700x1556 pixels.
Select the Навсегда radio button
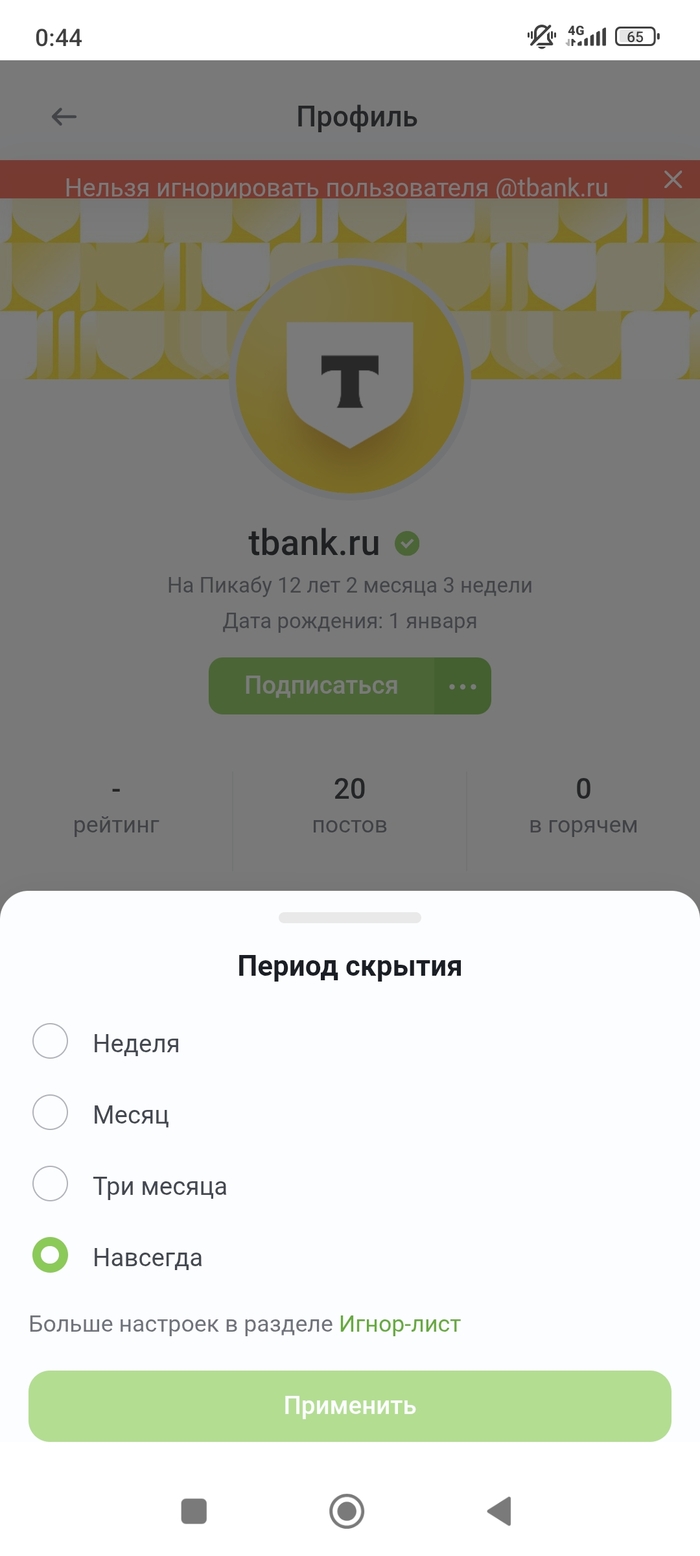click(x=50, y=1256)
